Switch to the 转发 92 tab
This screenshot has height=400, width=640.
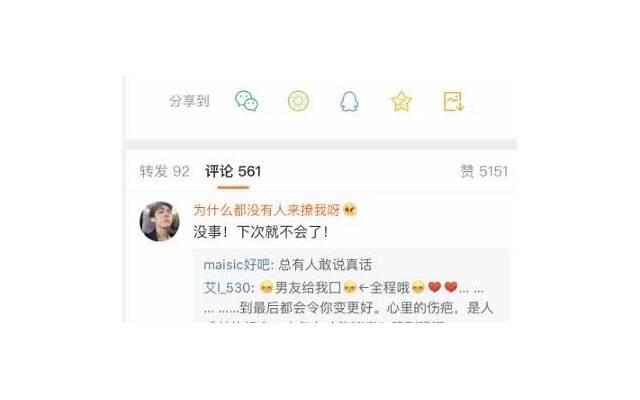(x=164, y=171)
